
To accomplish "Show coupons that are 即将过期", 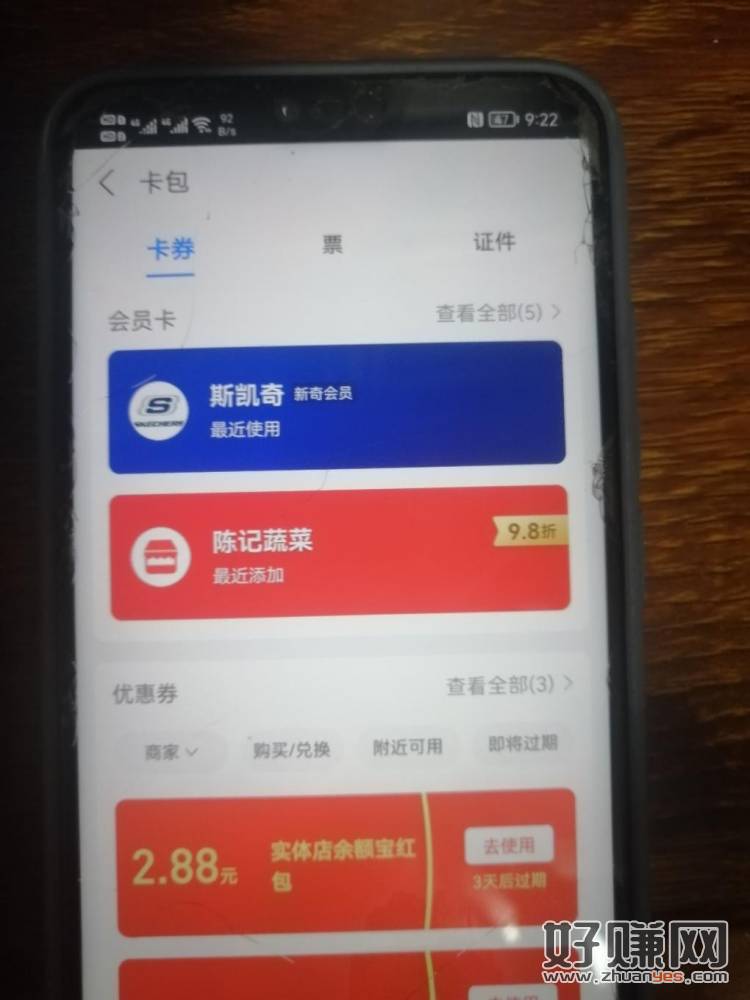I will coord(522,744).
